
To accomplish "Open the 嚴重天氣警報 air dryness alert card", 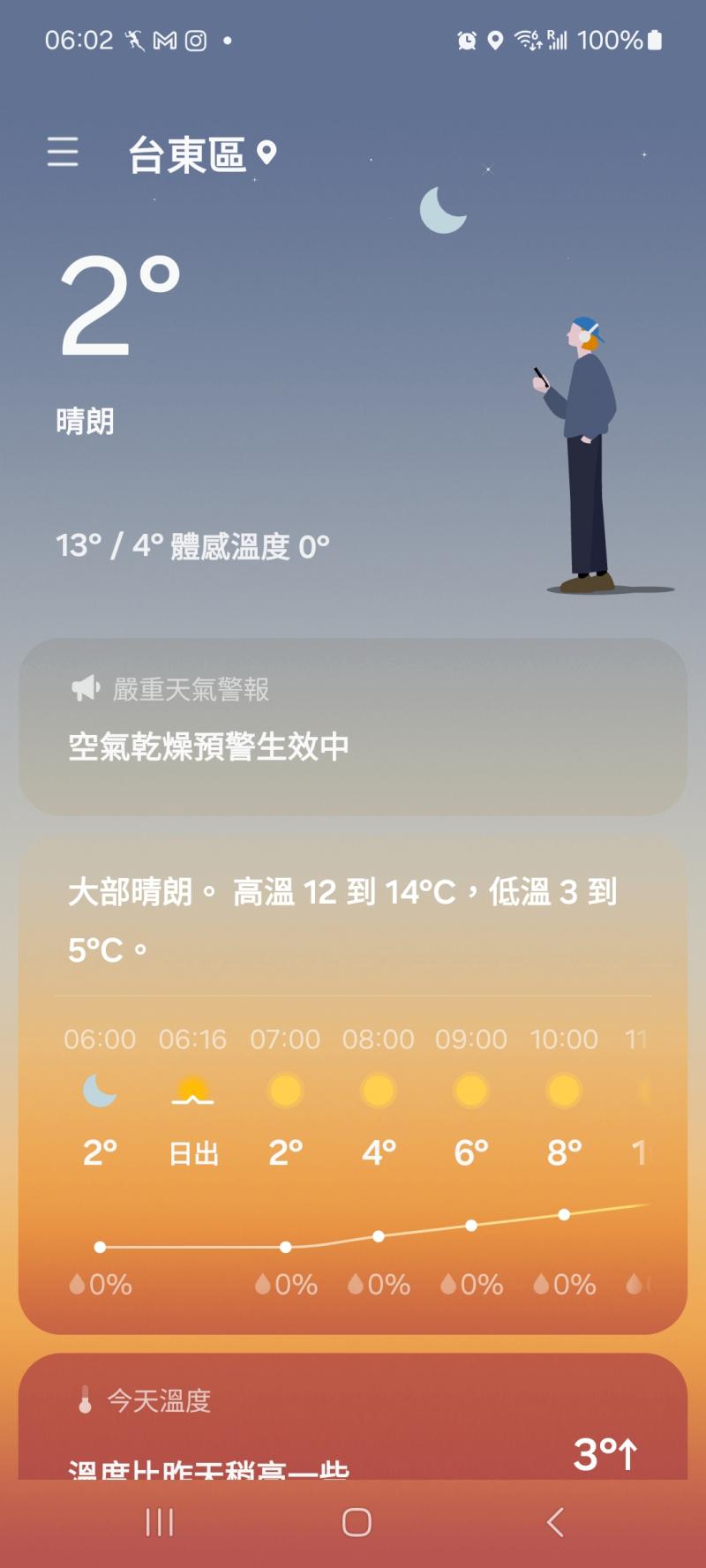I will point(353,726).
